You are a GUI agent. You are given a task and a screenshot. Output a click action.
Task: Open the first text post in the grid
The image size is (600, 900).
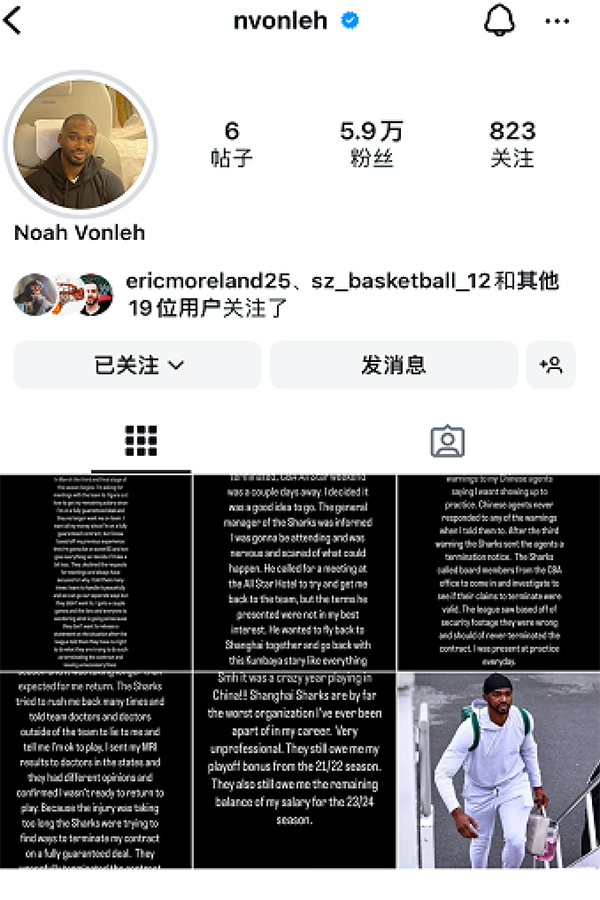[x=95, y=572]
